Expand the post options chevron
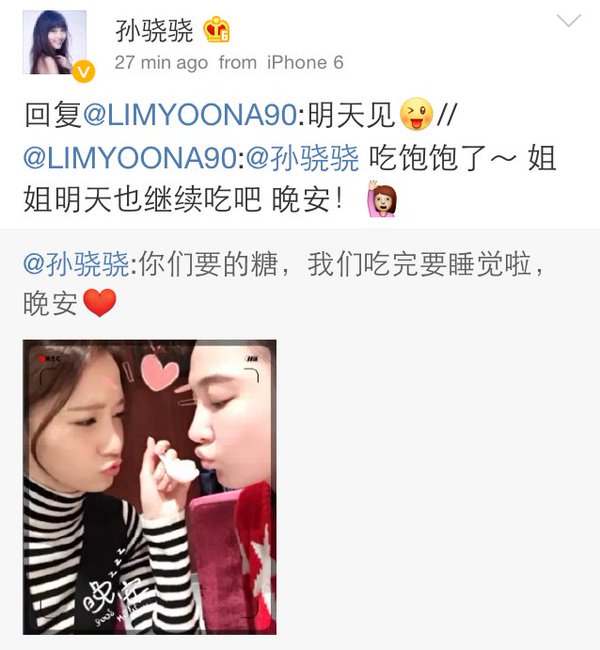 pos(568,20)
